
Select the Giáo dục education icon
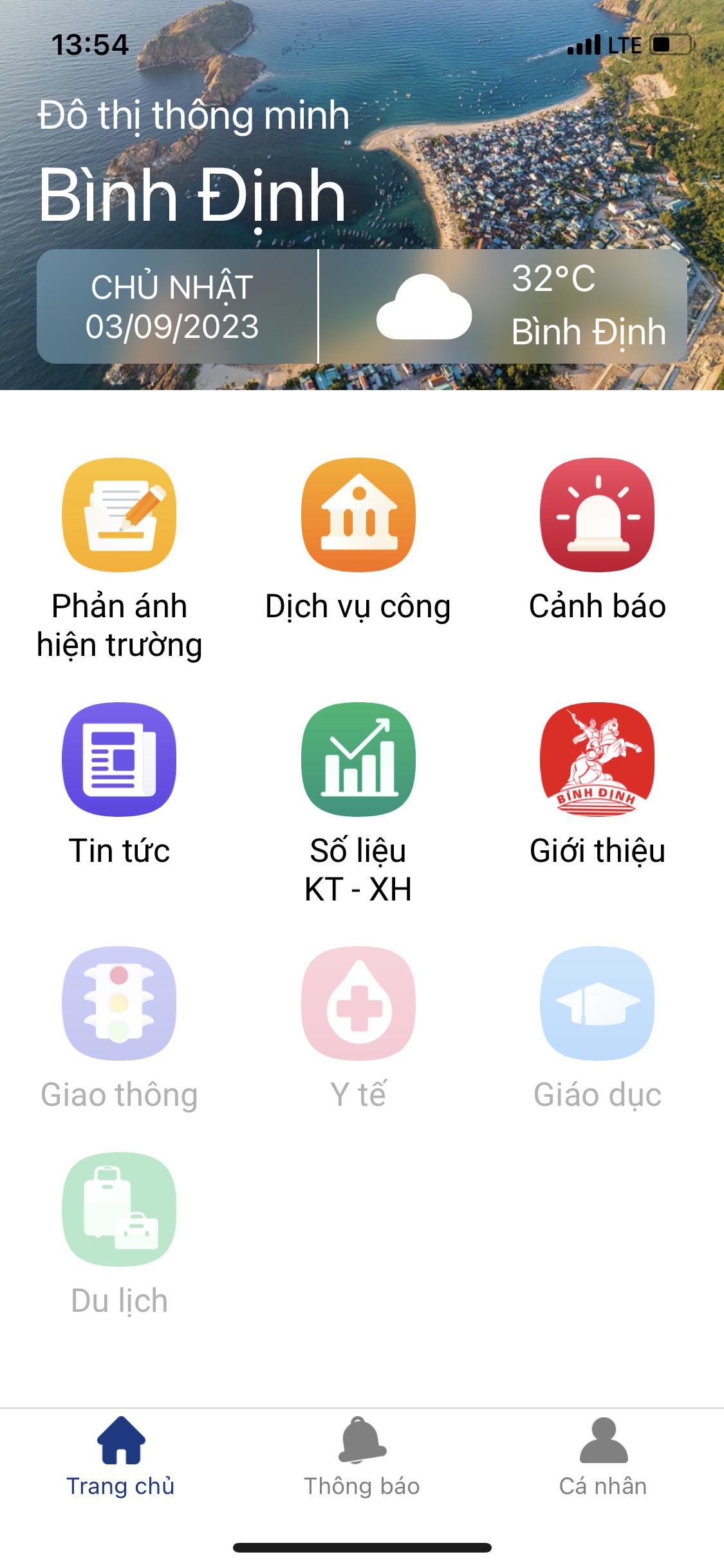pos(597,1003)
